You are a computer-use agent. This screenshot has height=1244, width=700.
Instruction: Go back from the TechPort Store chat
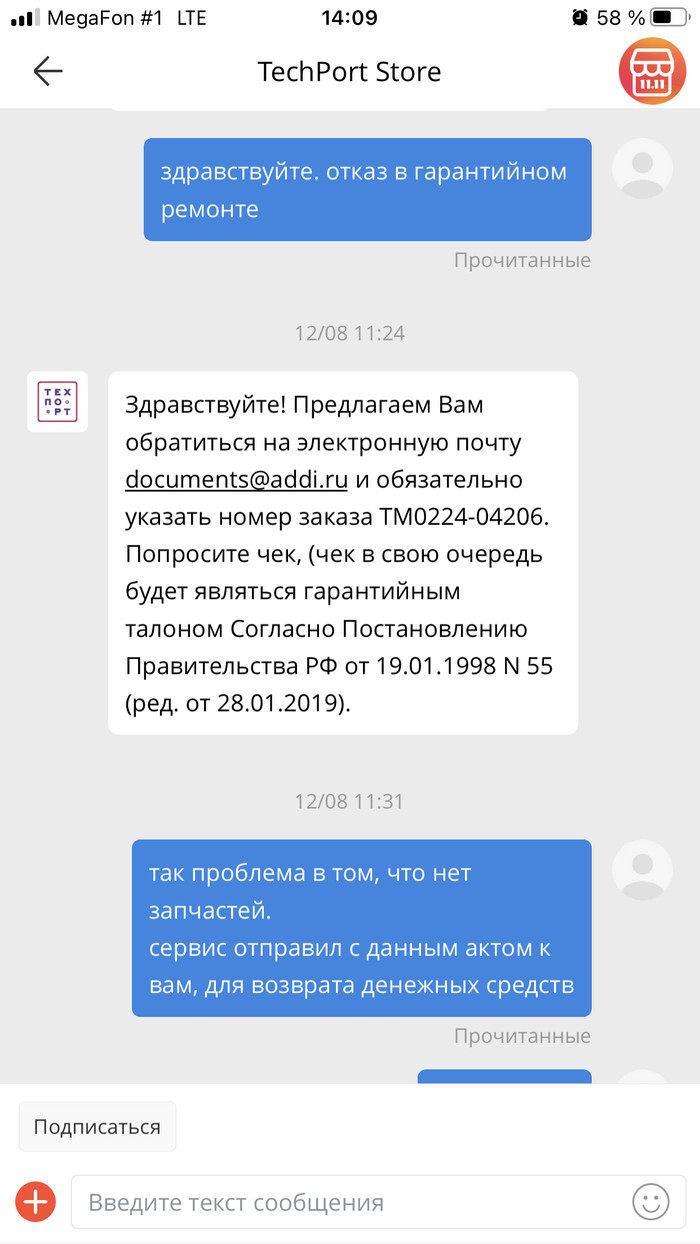tap(47, 71)
